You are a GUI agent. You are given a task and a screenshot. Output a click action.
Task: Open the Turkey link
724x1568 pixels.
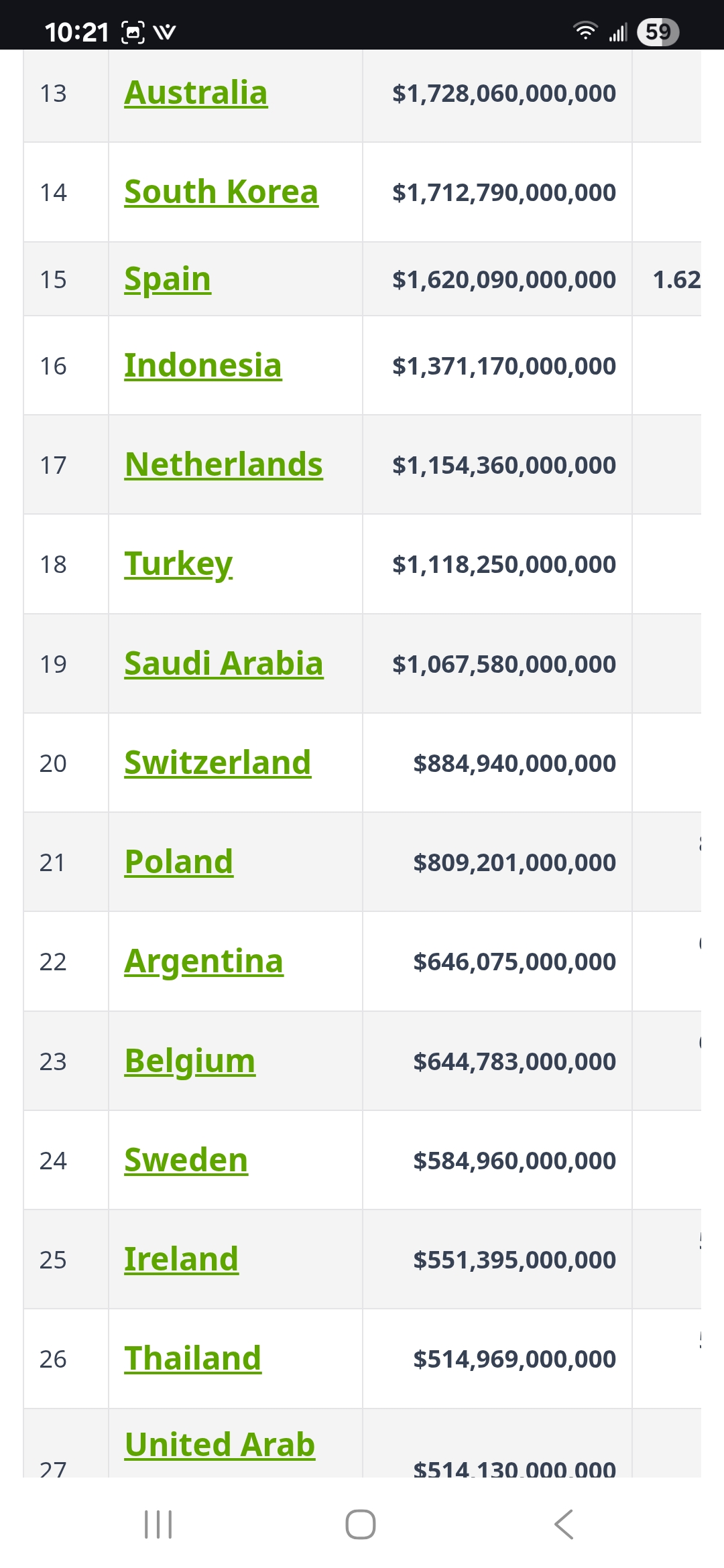click(178, 564)
